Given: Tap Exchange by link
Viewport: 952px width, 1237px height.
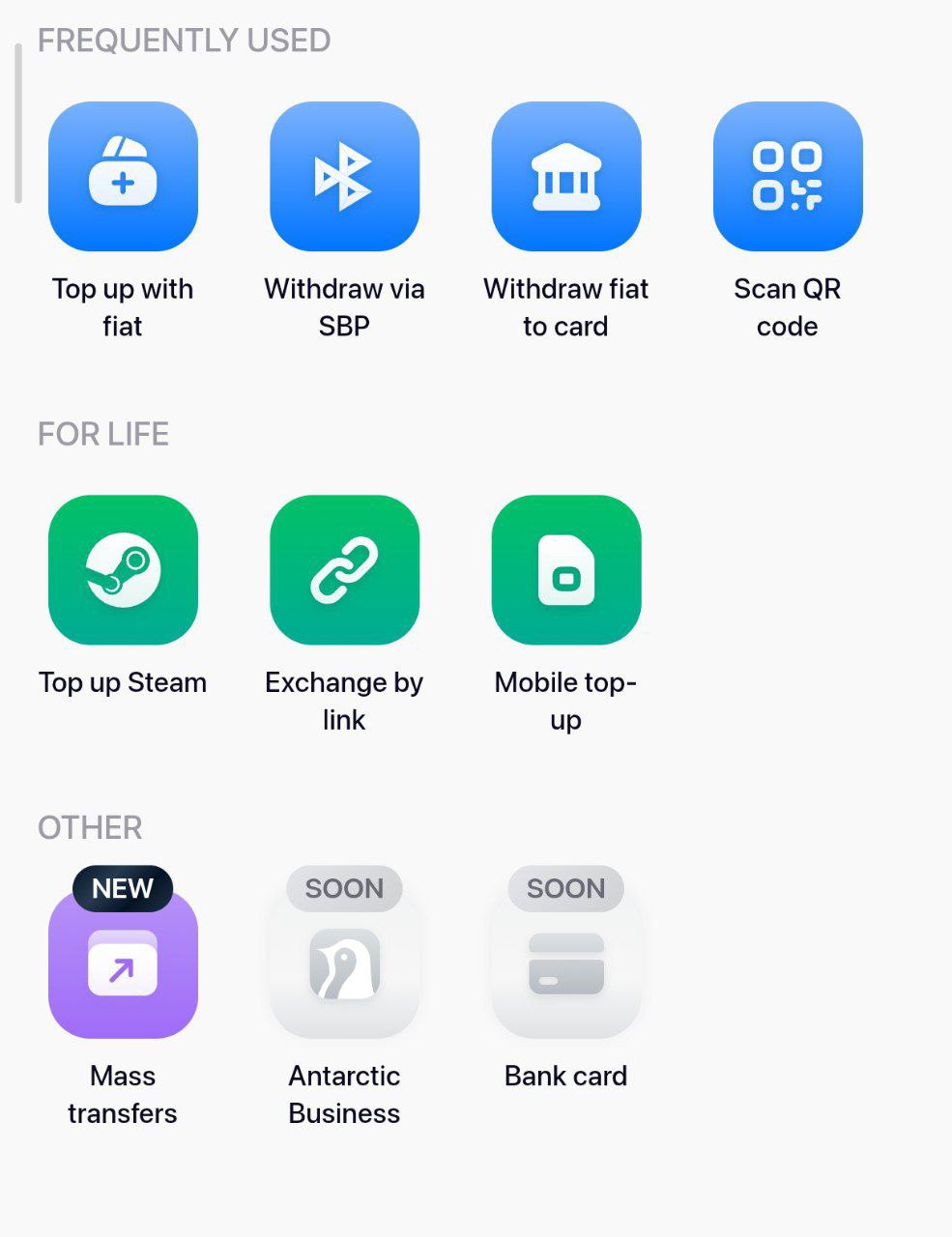Looking at the screenshot, I should tap(344, 570).
